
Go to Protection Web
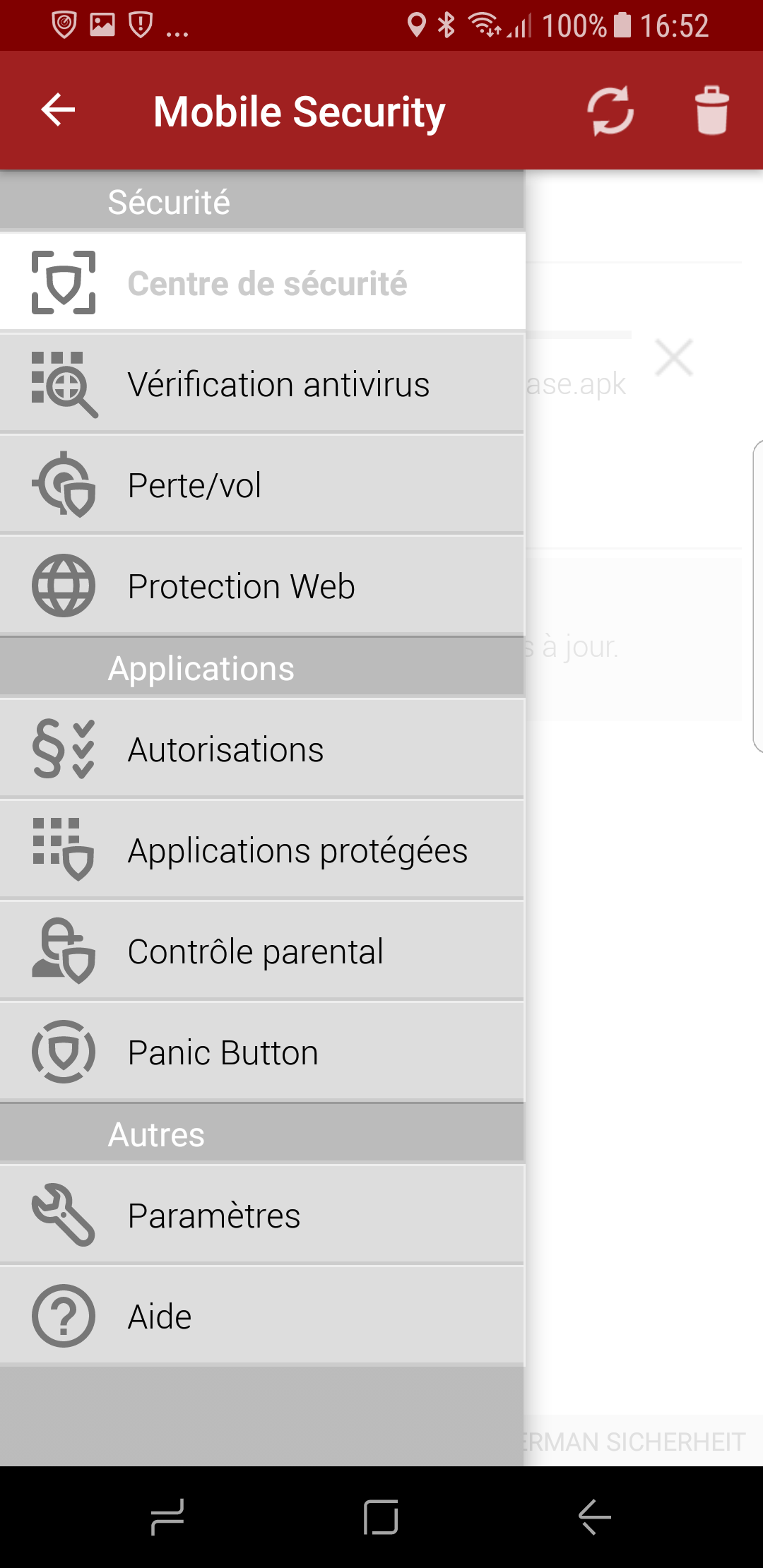click(262, 586)
